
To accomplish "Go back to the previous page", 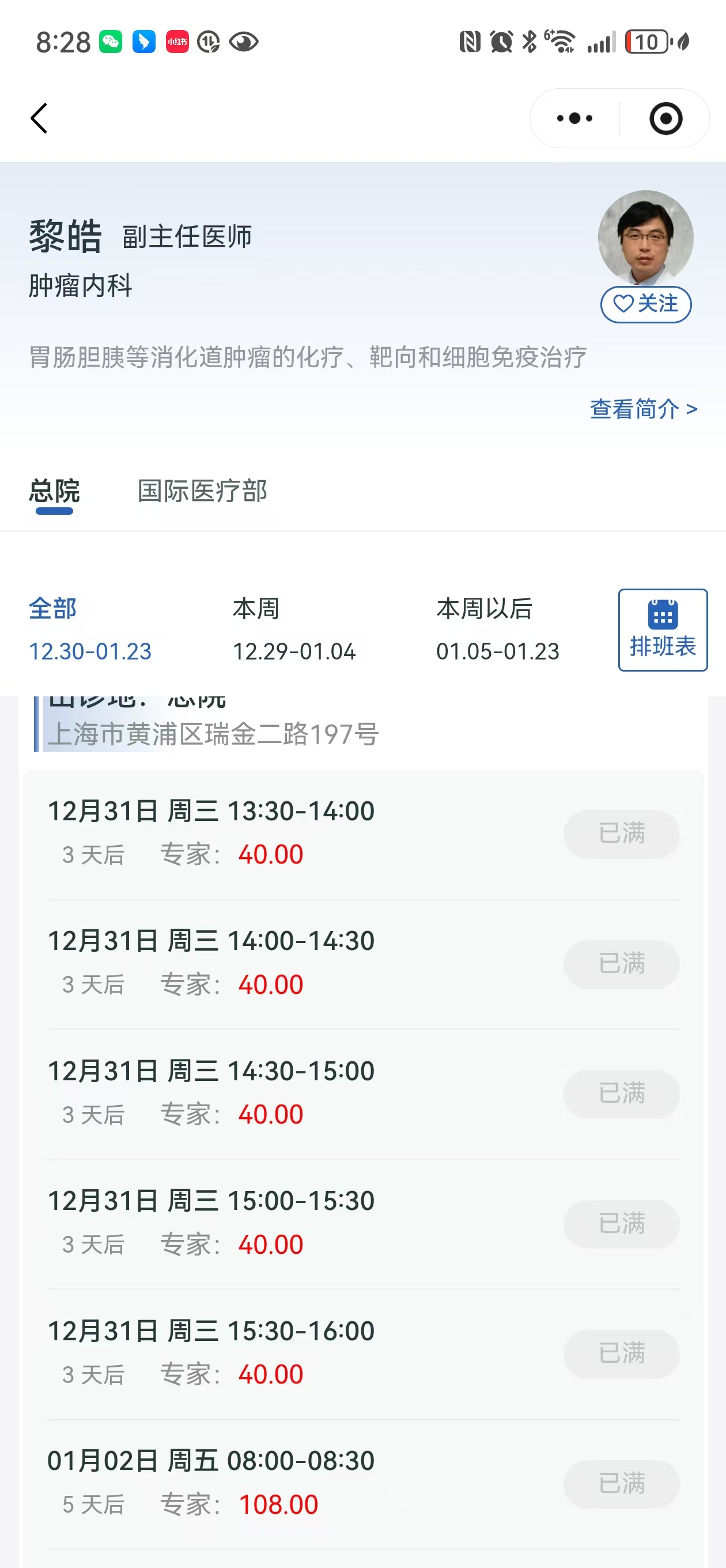I will click(x=39, y=118).
